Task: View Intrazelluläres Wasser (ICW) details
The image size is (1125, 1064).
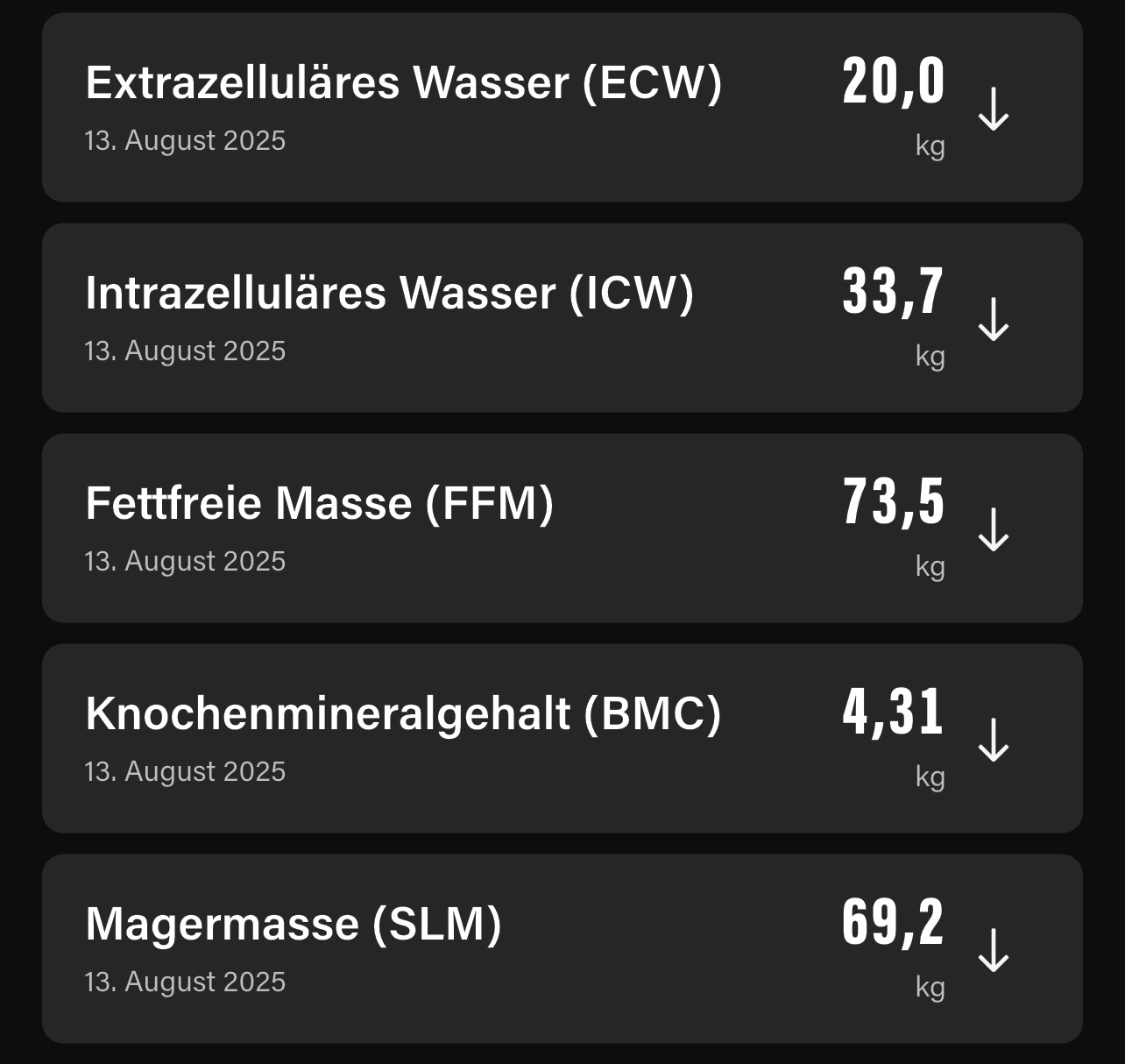Action: tap(562, 318)
